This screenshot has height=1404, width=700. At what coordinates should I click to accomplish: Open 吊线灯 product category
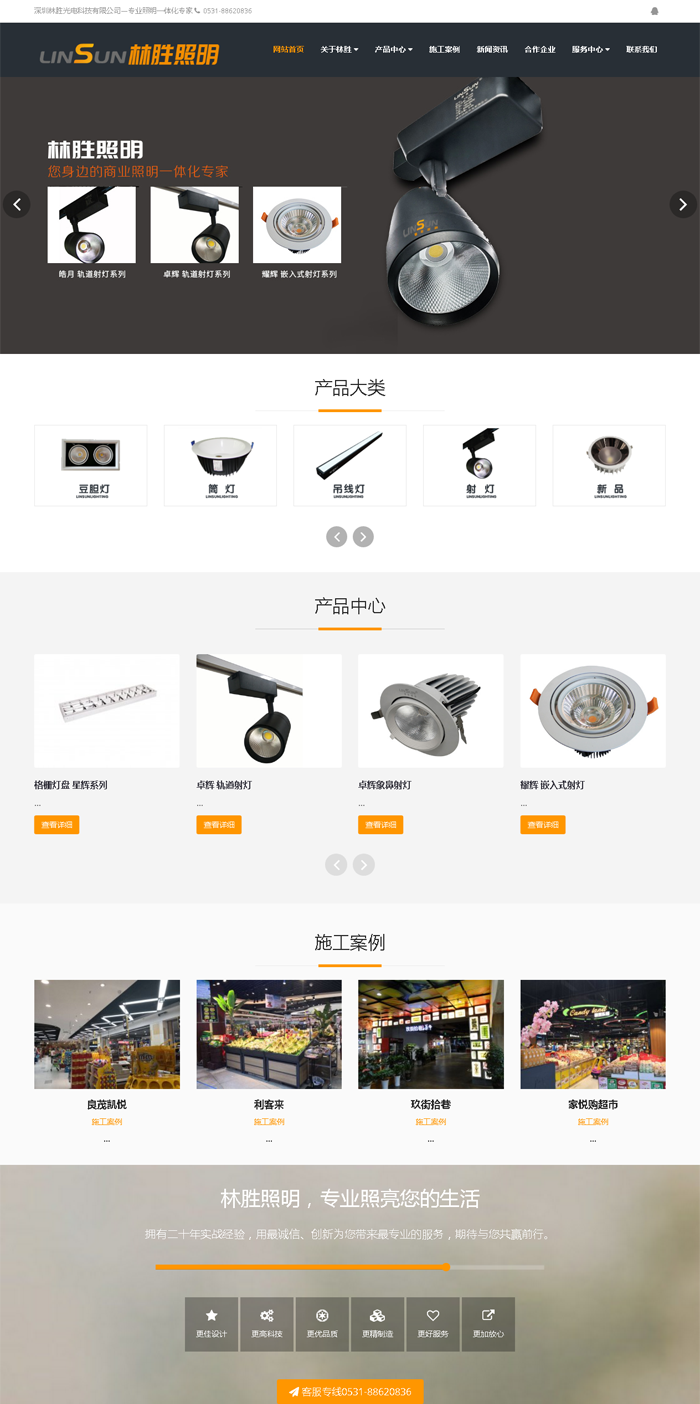coord(350,466)
